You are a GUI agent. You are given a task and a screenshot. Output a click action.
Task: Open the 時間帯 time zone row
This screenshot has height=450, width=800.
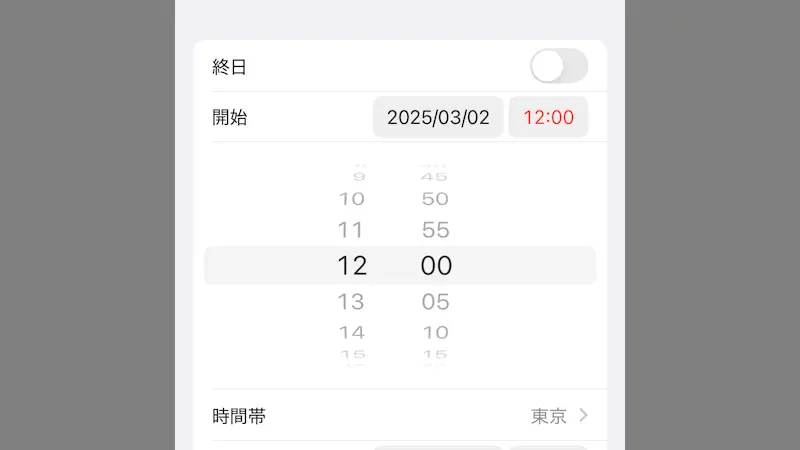coord(400,416)
